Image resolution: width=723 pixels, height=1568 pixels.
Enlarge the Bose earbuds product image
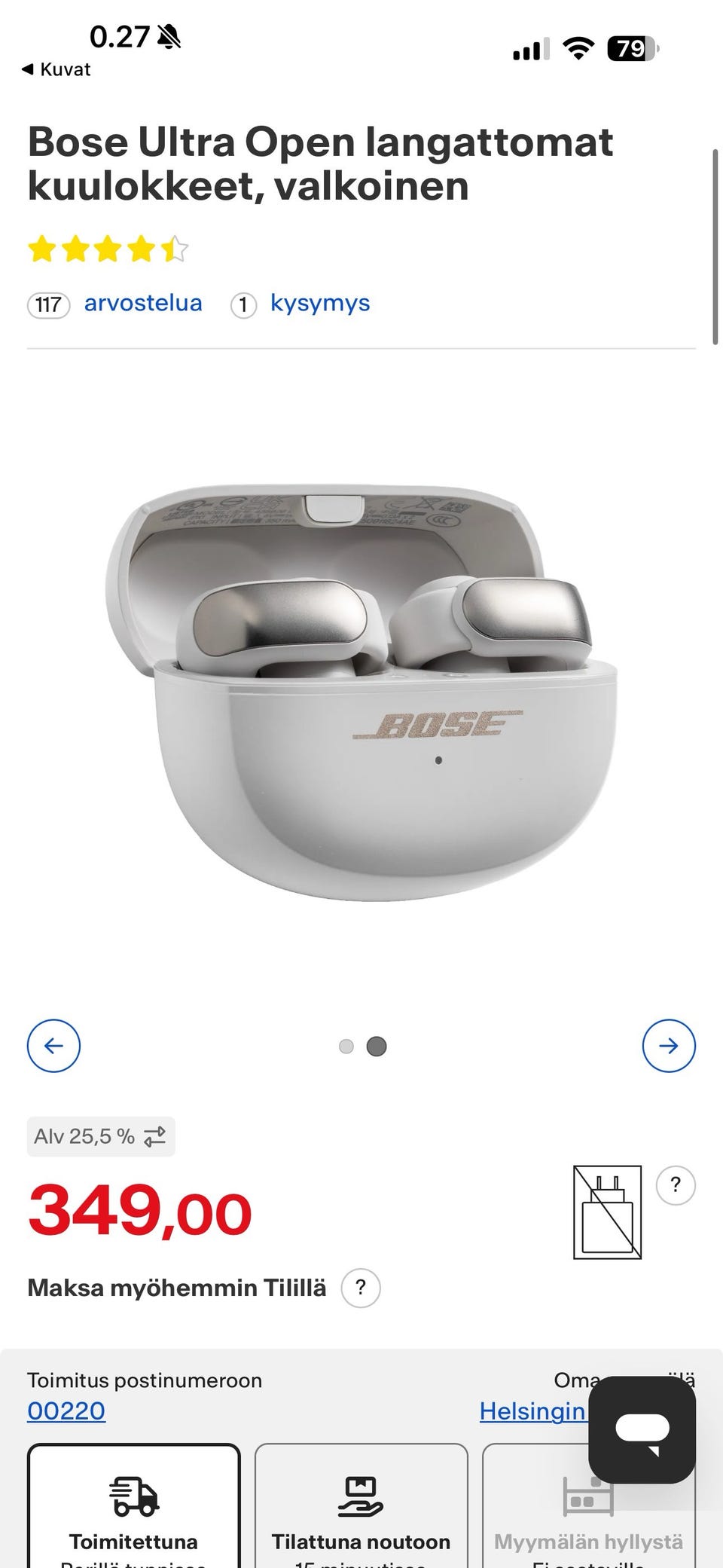click(361, 692)
